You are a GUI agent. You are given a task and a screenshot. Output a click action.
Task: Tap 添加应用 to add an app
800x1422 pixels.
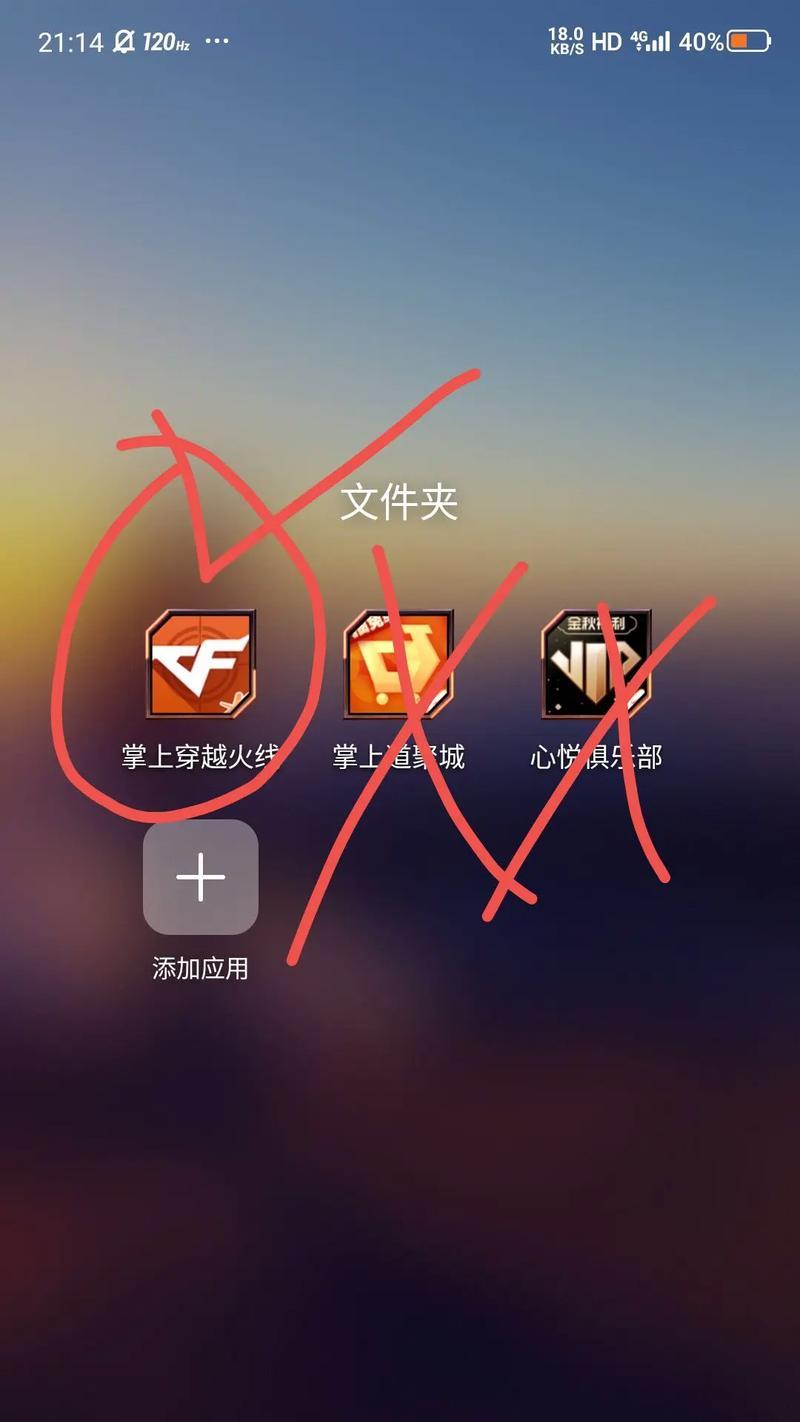(200, 877)
